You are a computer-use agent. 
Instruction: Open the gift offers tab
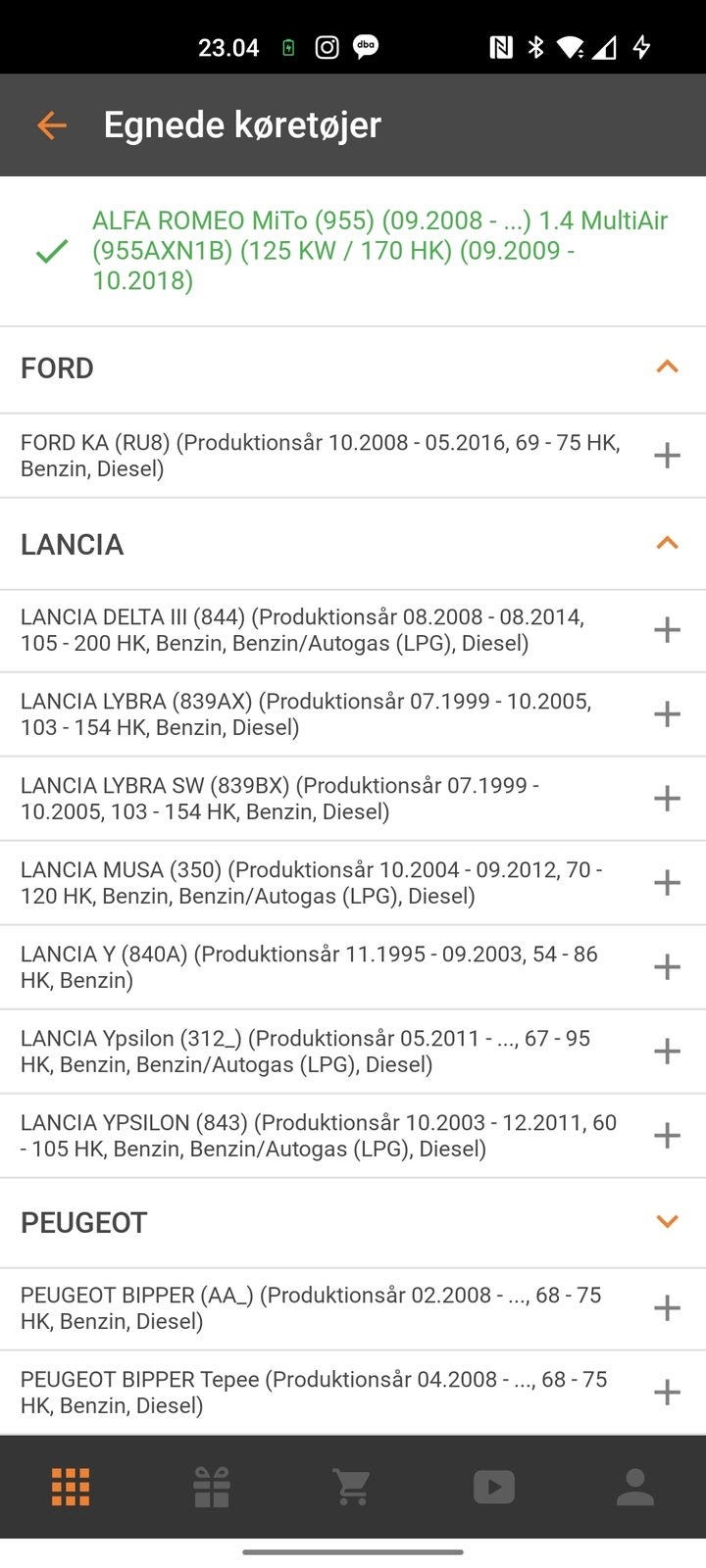pos(212,1487)
